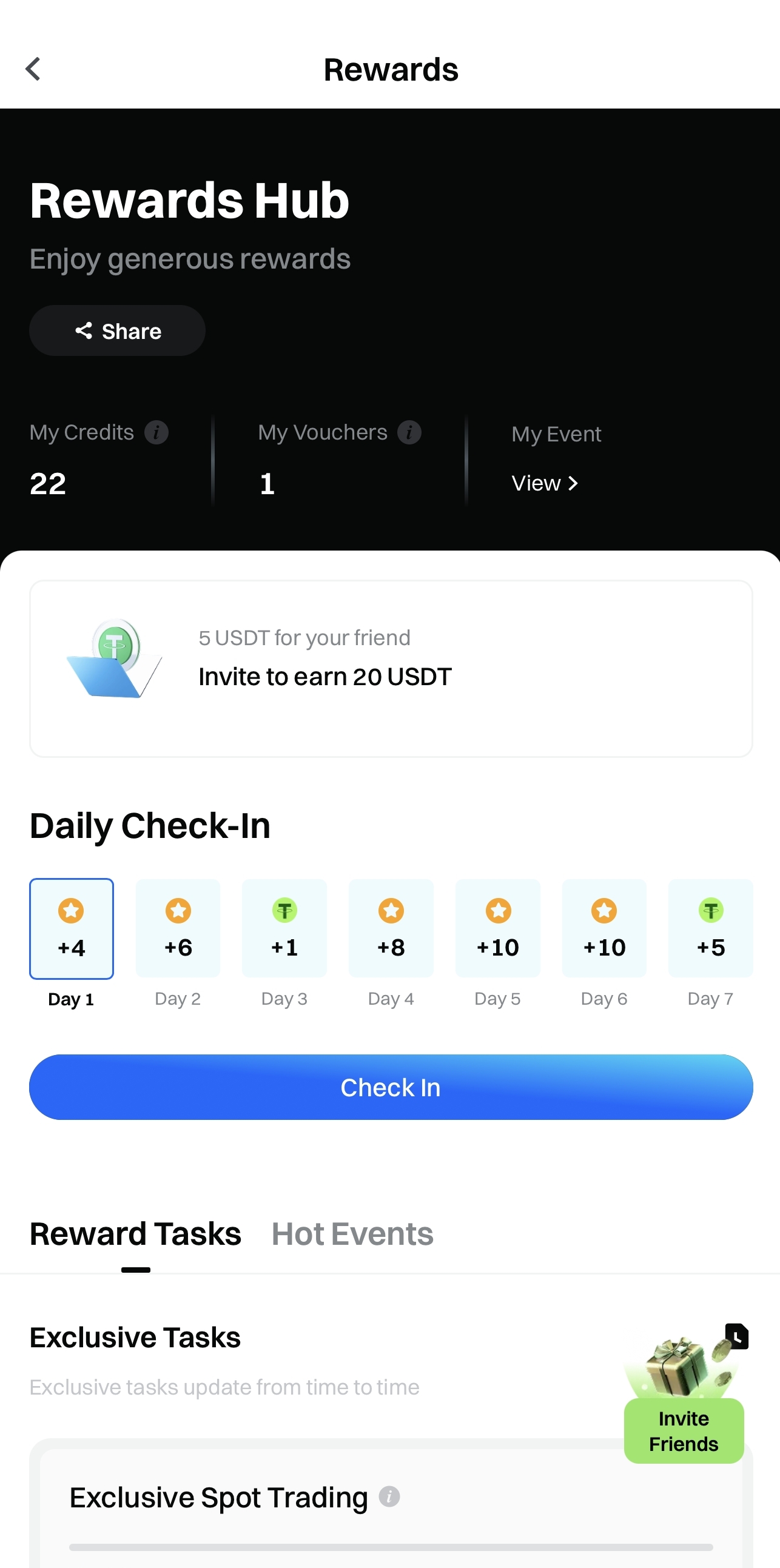Show info about My Vouchers

pos(409,433)
